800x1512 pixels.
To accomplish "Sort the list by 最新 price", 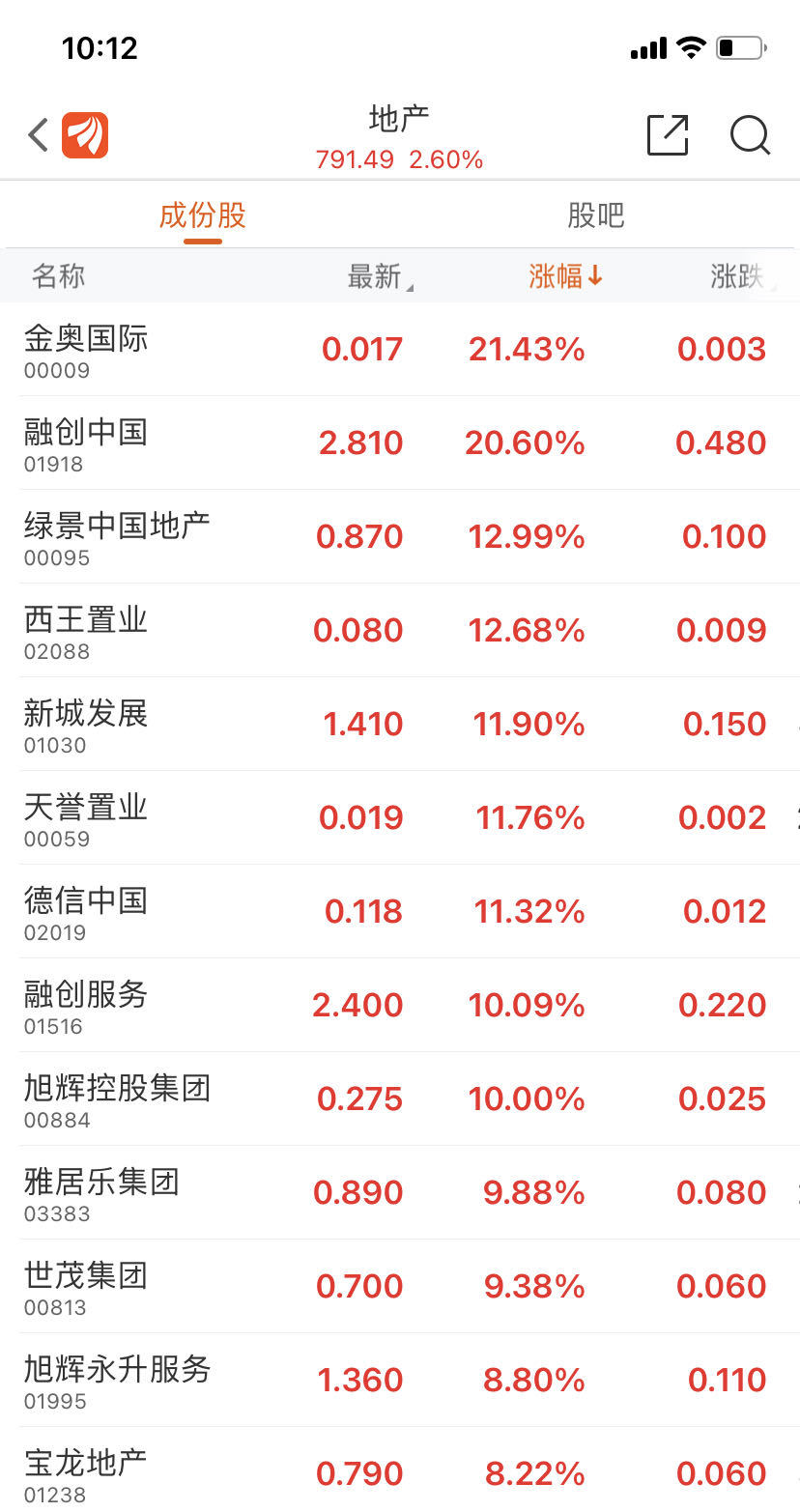I will pos(375,277).
